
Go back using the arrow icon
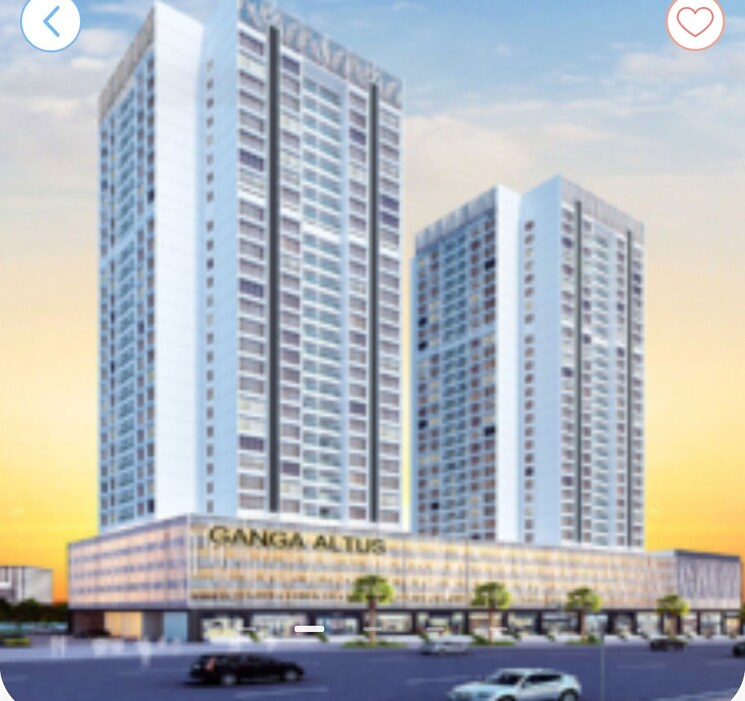(x=50, y=21)
